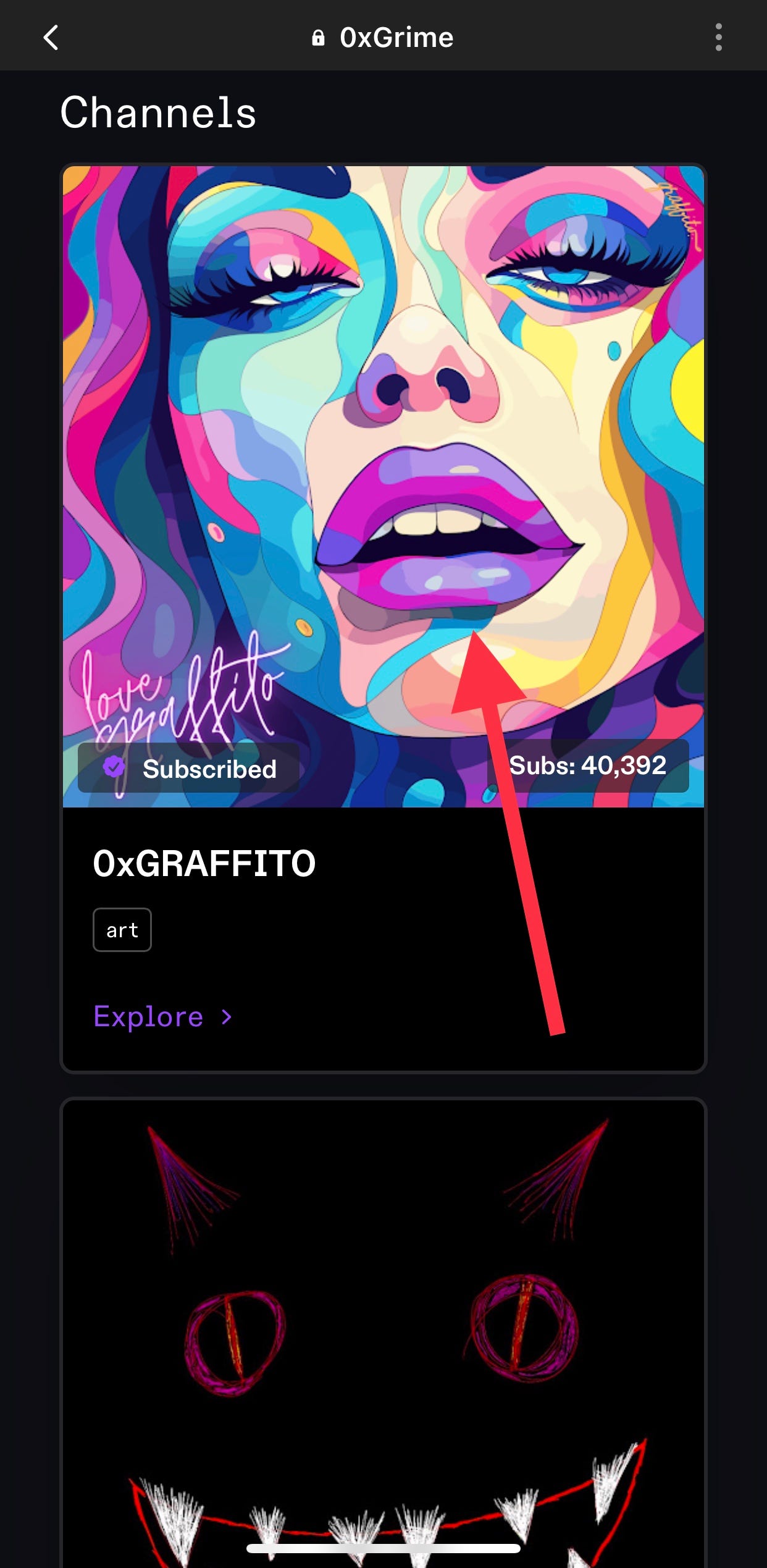Open the Explore link for 0xGRAFFITO
767x1568 pixels.
coord(163,1016)
